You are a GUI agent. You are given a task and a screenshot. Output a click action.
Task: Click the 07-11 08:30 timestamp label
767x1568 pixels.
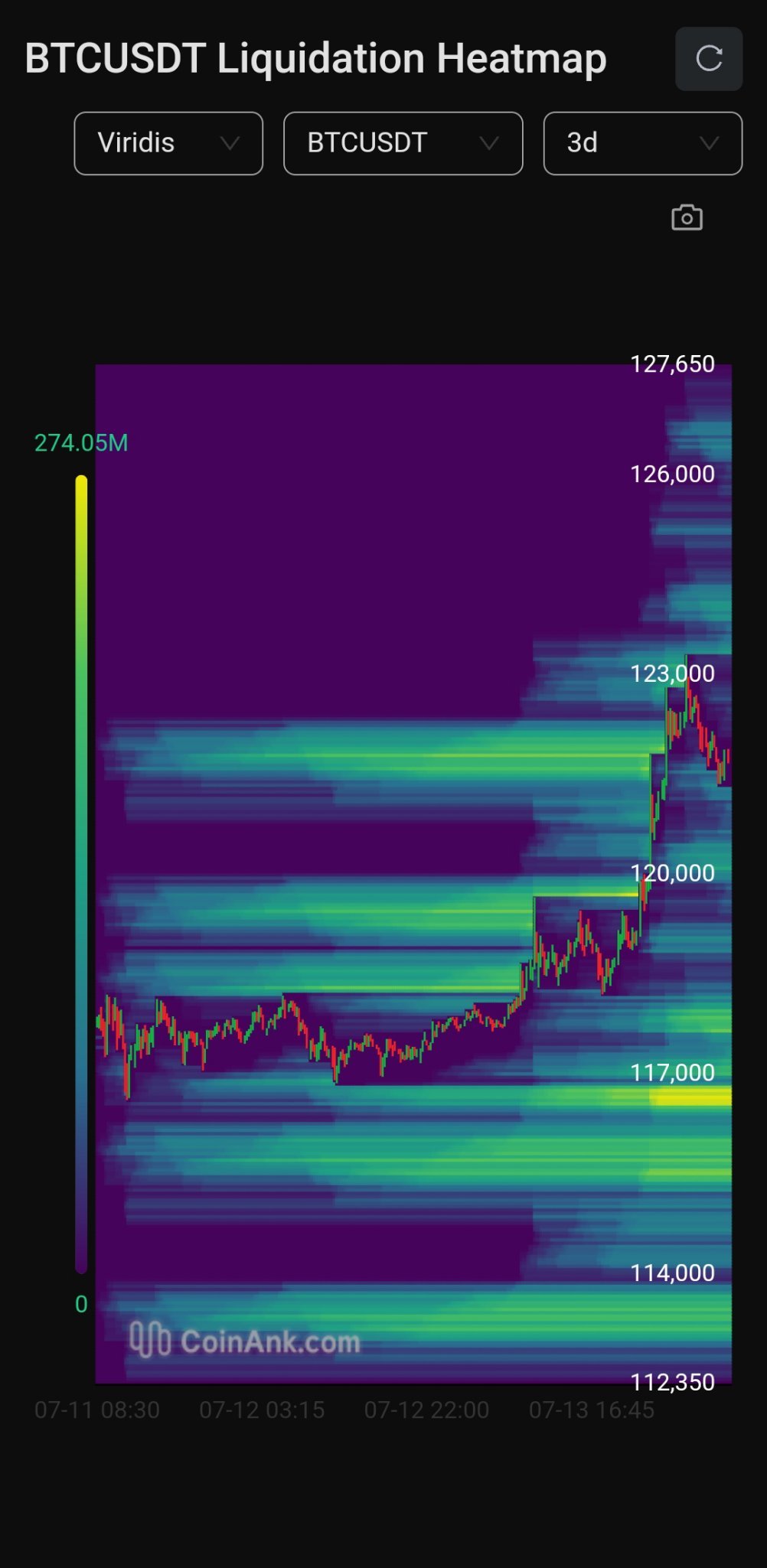click(x=97, y=1410)
